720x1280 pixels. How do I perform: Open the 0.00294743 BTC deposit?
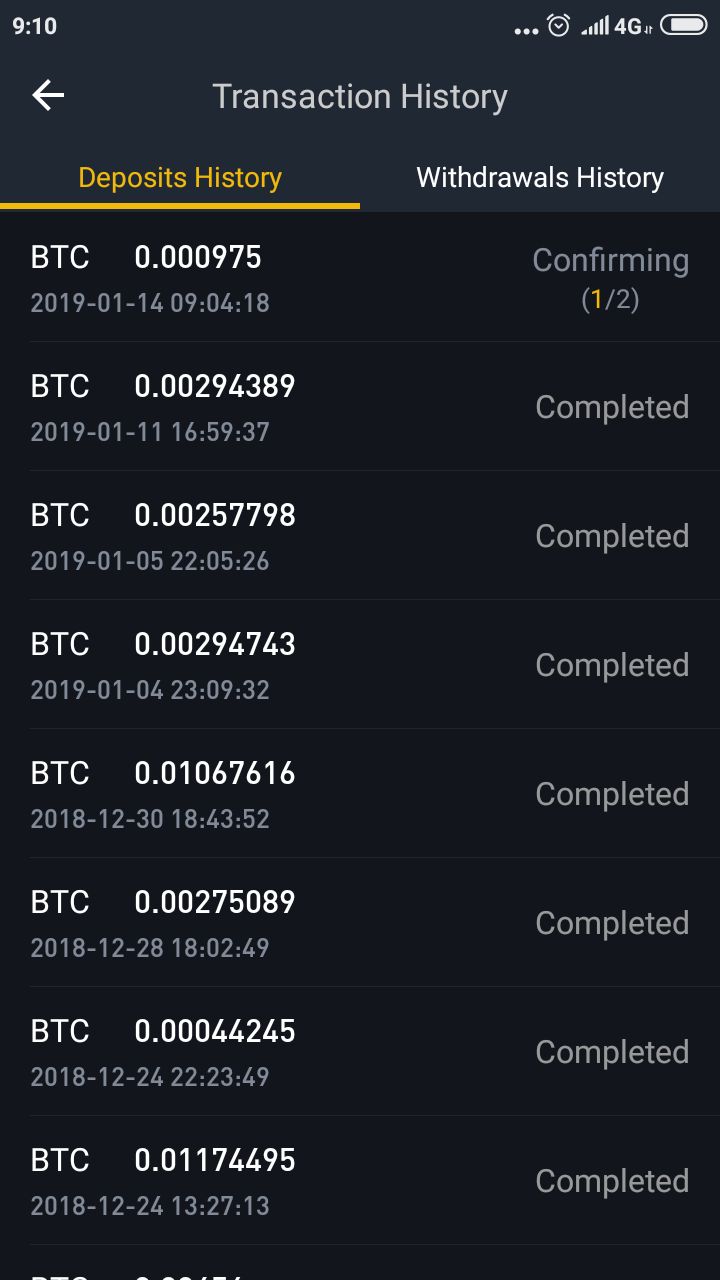pyautogui.click(x=360, y=665)
